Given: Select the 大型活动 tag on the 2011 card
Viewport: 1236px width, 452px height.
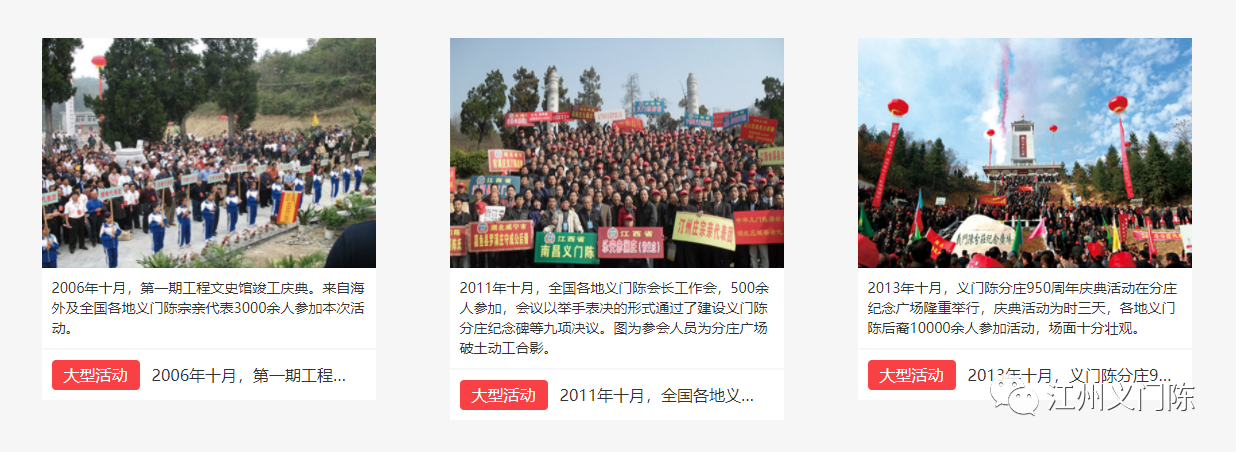Looking at the screenshot, I should coord(504,395).
